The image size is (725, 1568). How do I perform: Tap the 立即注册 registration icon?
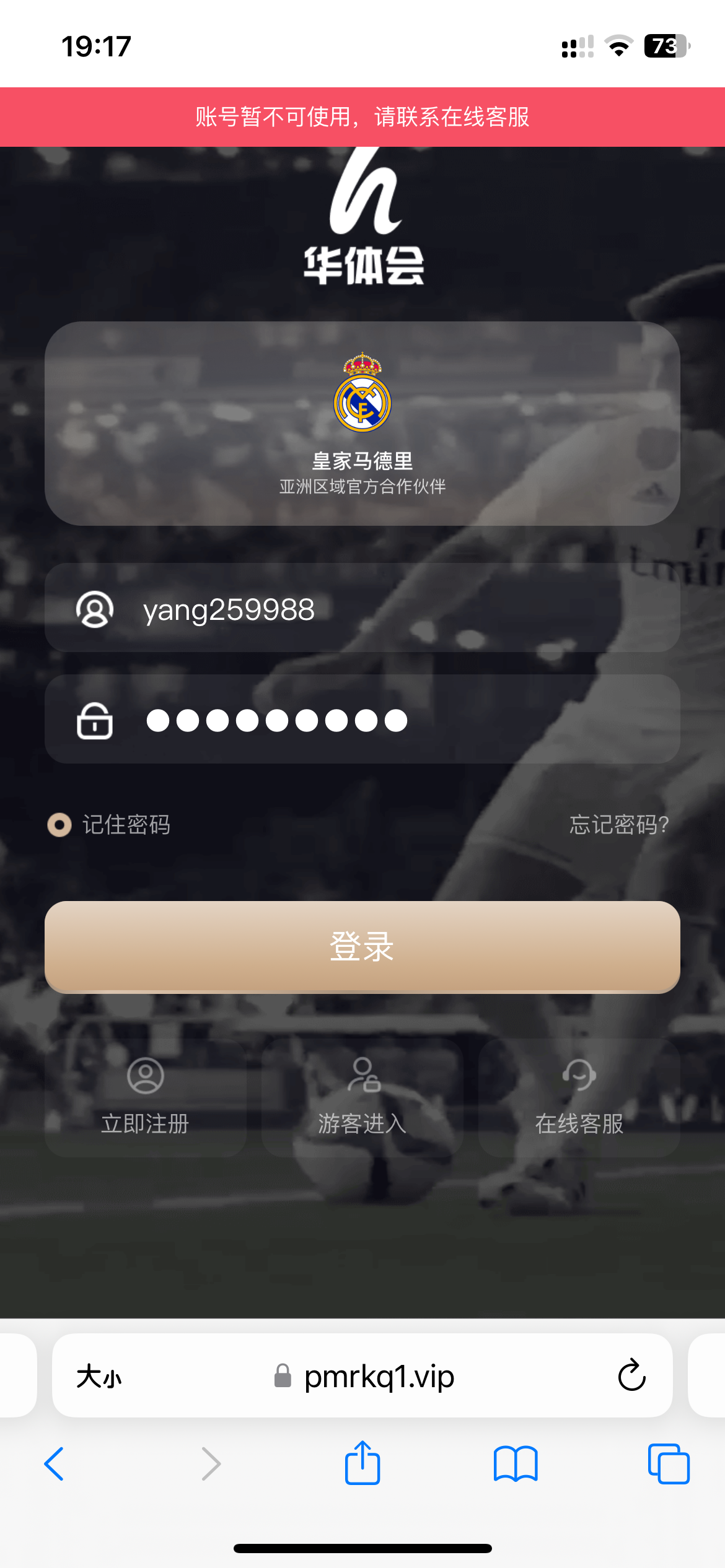[x=145, y=1075]
